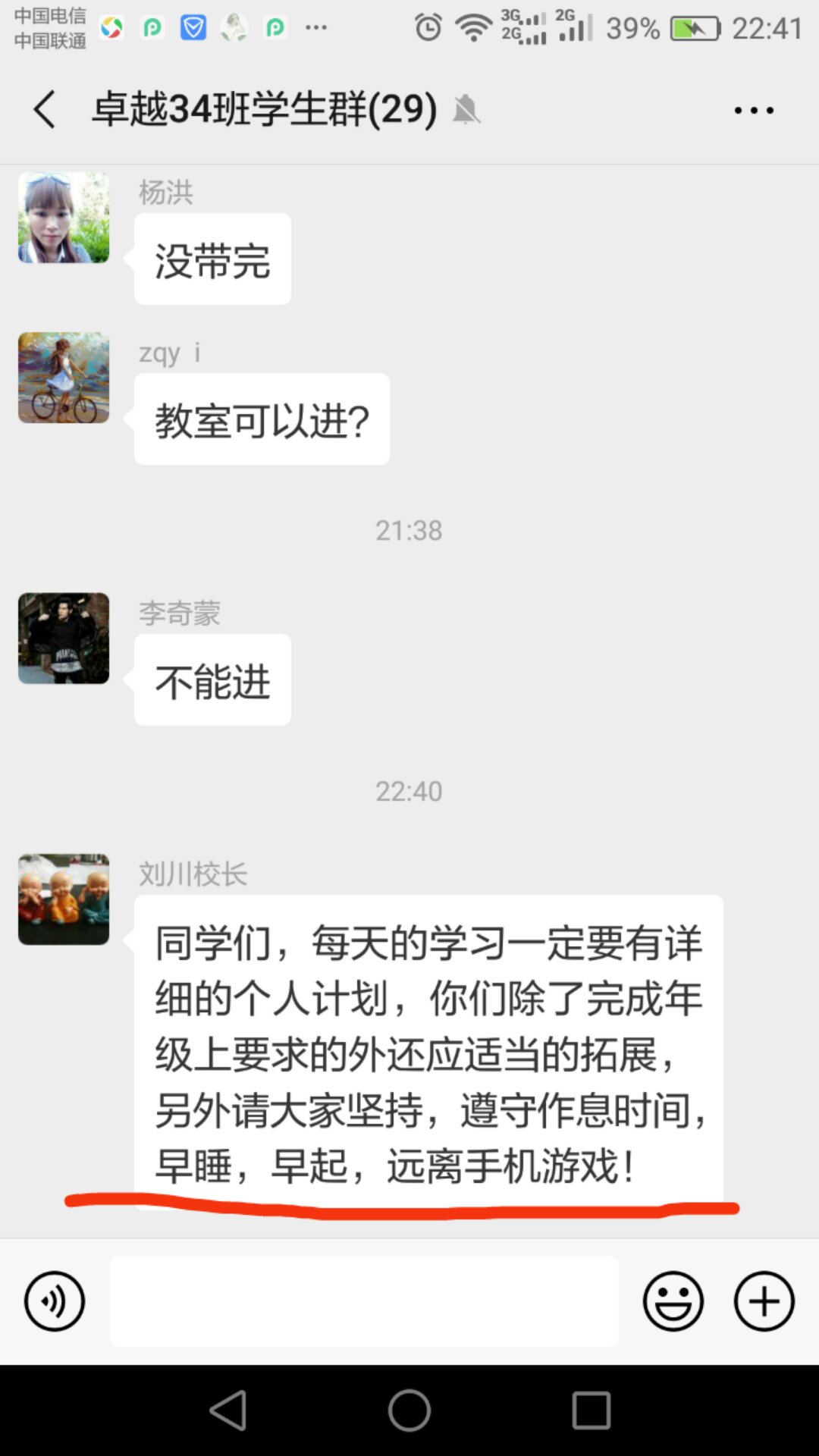Open 刘川校长's profile avatar
This screenshot has width=819, height=1456.
point(64,899)
